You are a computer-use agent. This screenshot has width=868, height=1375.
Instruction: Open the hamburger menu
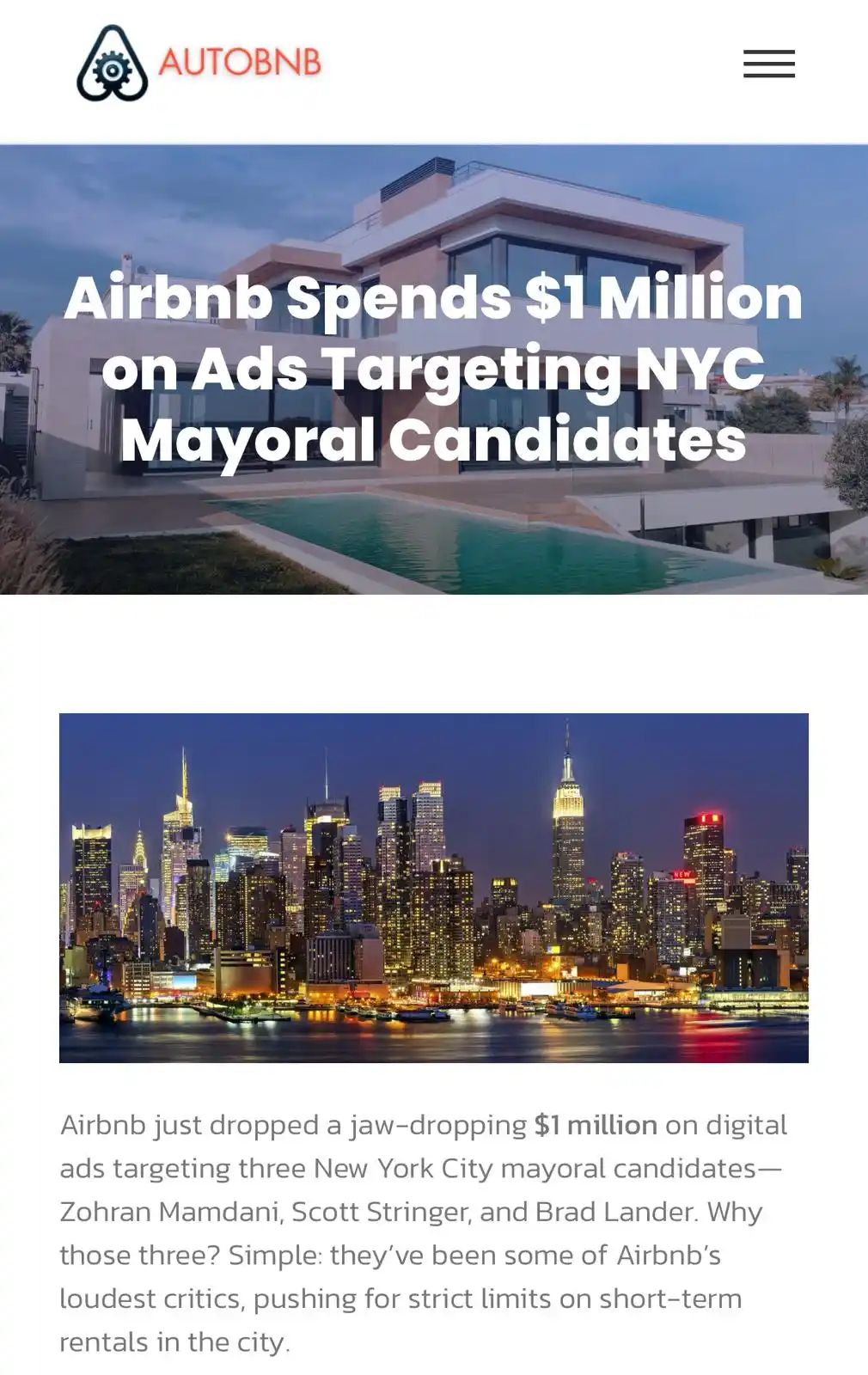click(768, 64)
